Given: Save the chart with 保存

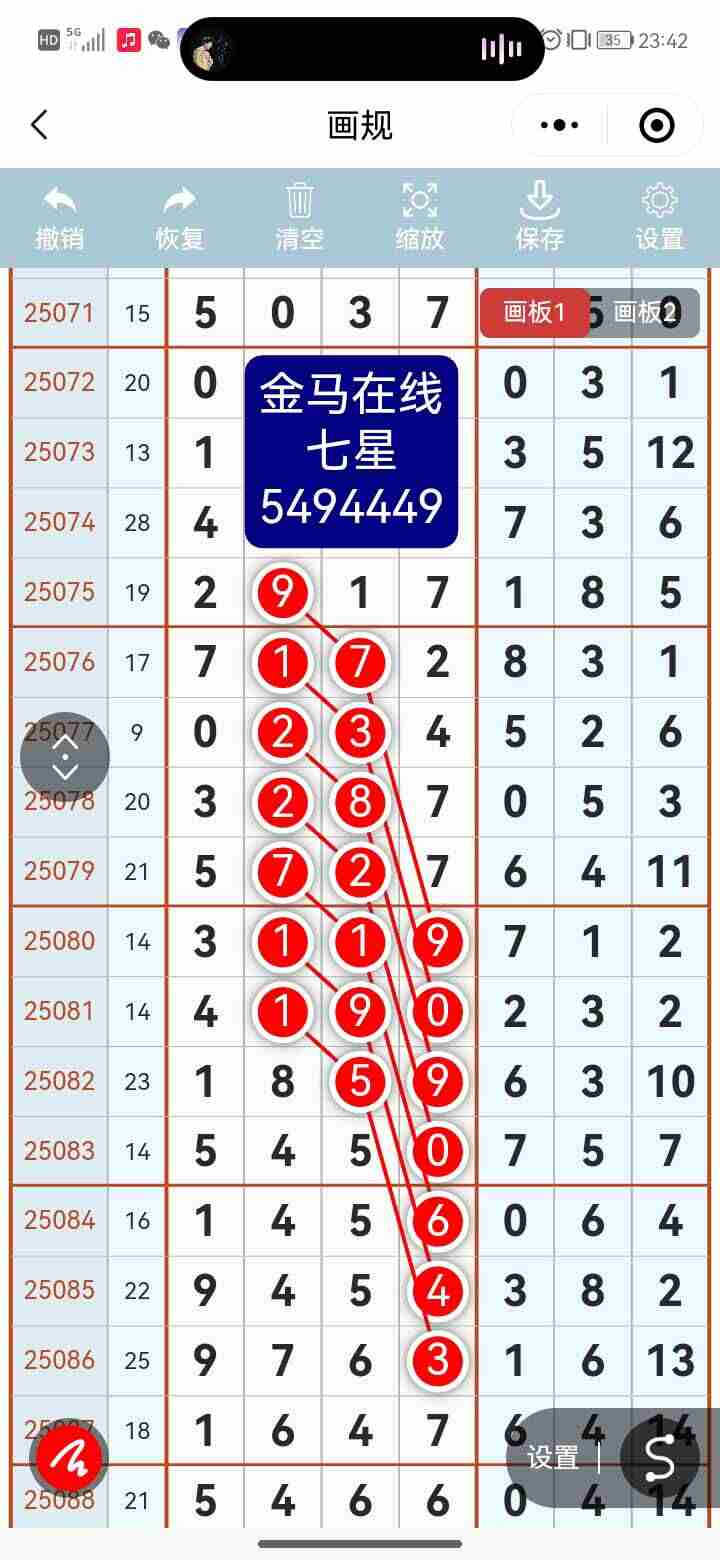Looking at the screenshot, I should tap(540, 215).
